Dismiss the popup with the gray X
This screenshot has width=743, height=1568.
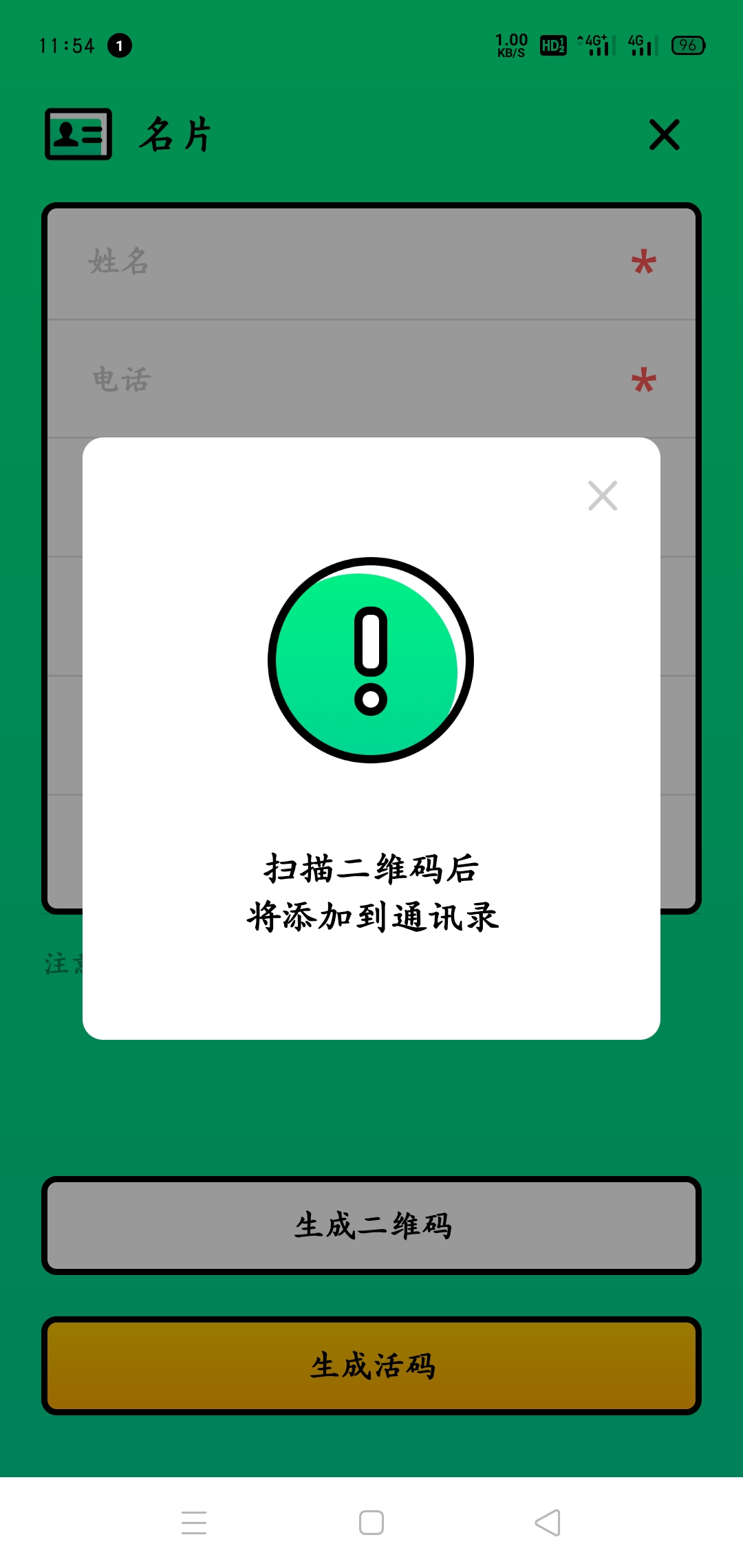603,496
